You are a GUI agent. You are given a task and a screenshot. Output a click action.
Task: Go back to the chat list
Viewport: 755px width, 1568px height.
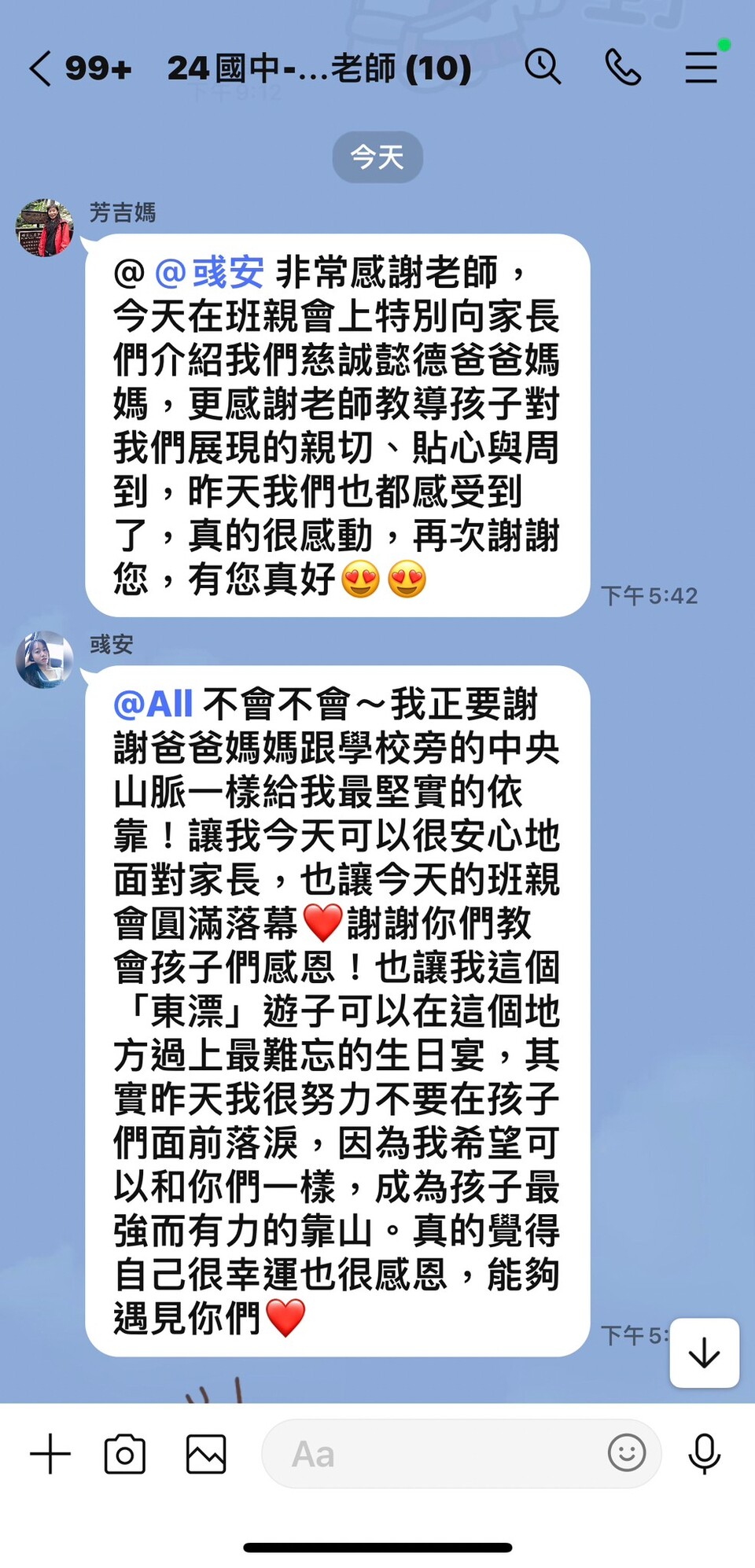[x=41, y=68]
